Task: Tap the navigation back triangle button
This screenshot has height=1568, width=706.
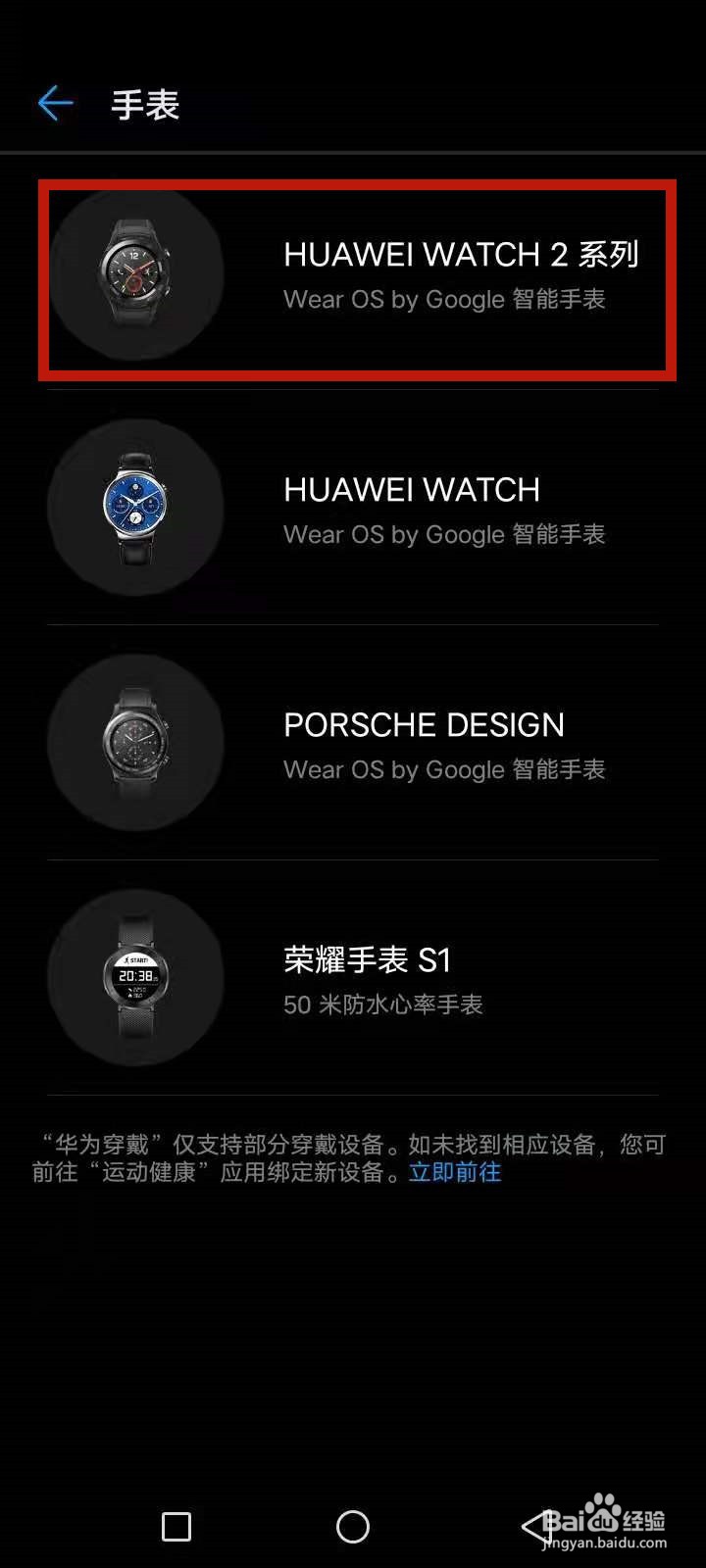Action: [x=529, y=1526]
